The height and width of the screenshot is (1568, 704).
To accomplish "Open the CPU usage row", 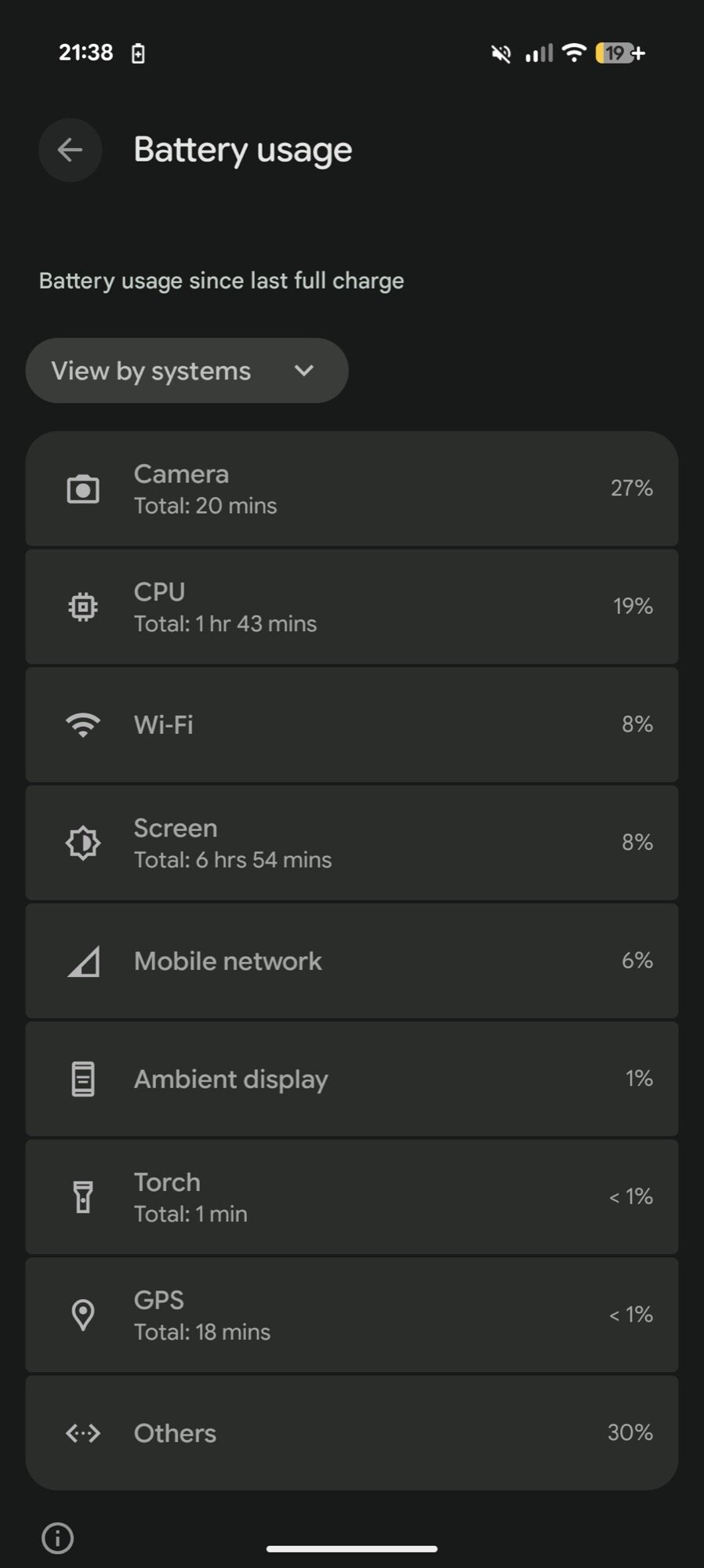I will coord(351,607).
